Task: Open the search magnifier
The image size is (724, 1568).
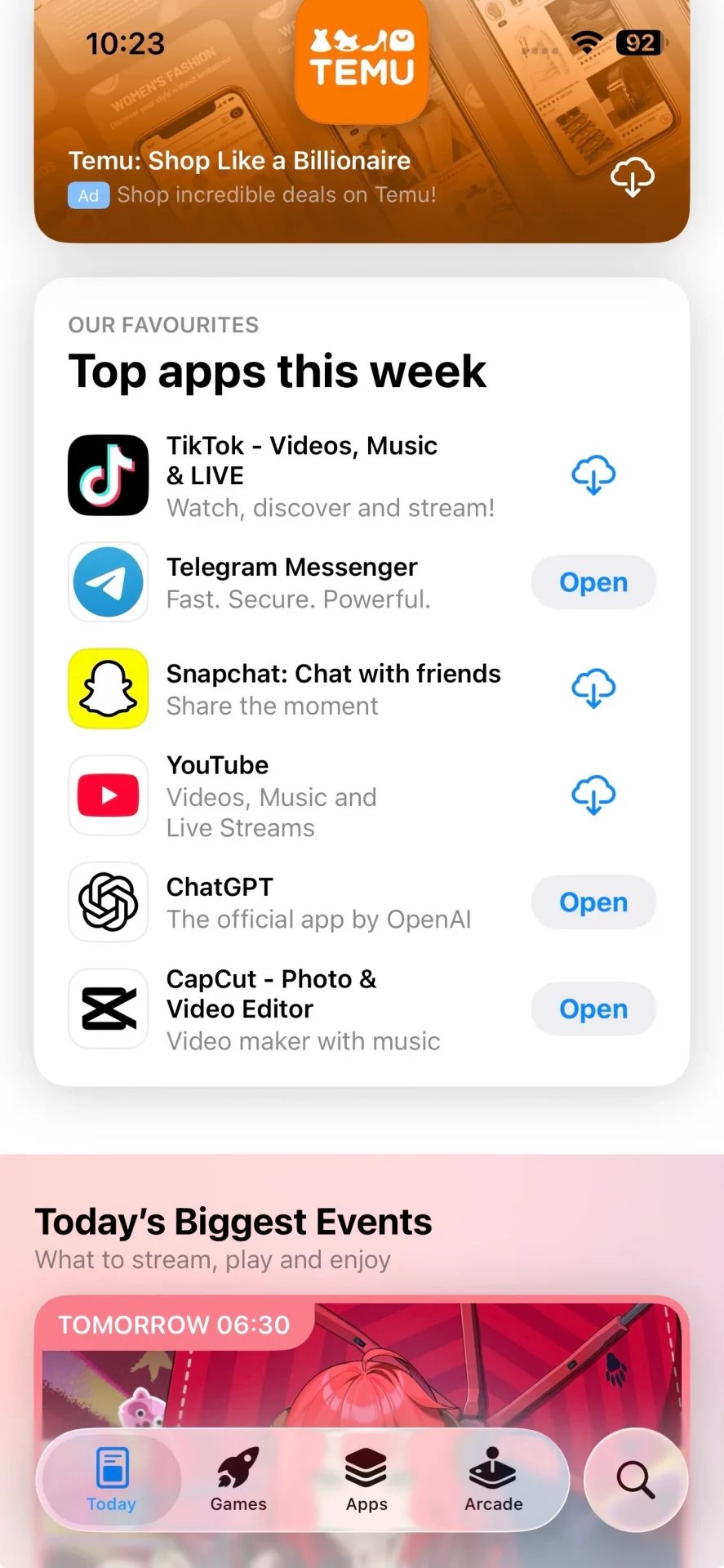Action: coord(635,1480)
